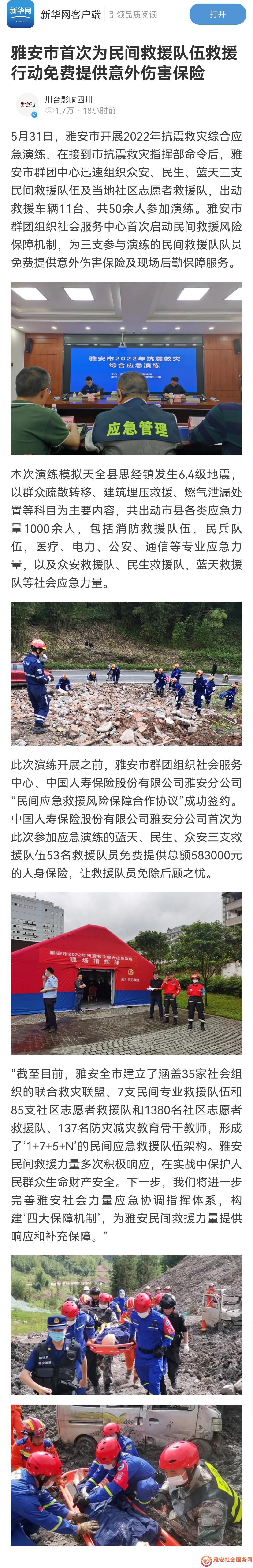View the conference room drill photo

(x=126, y=369)
